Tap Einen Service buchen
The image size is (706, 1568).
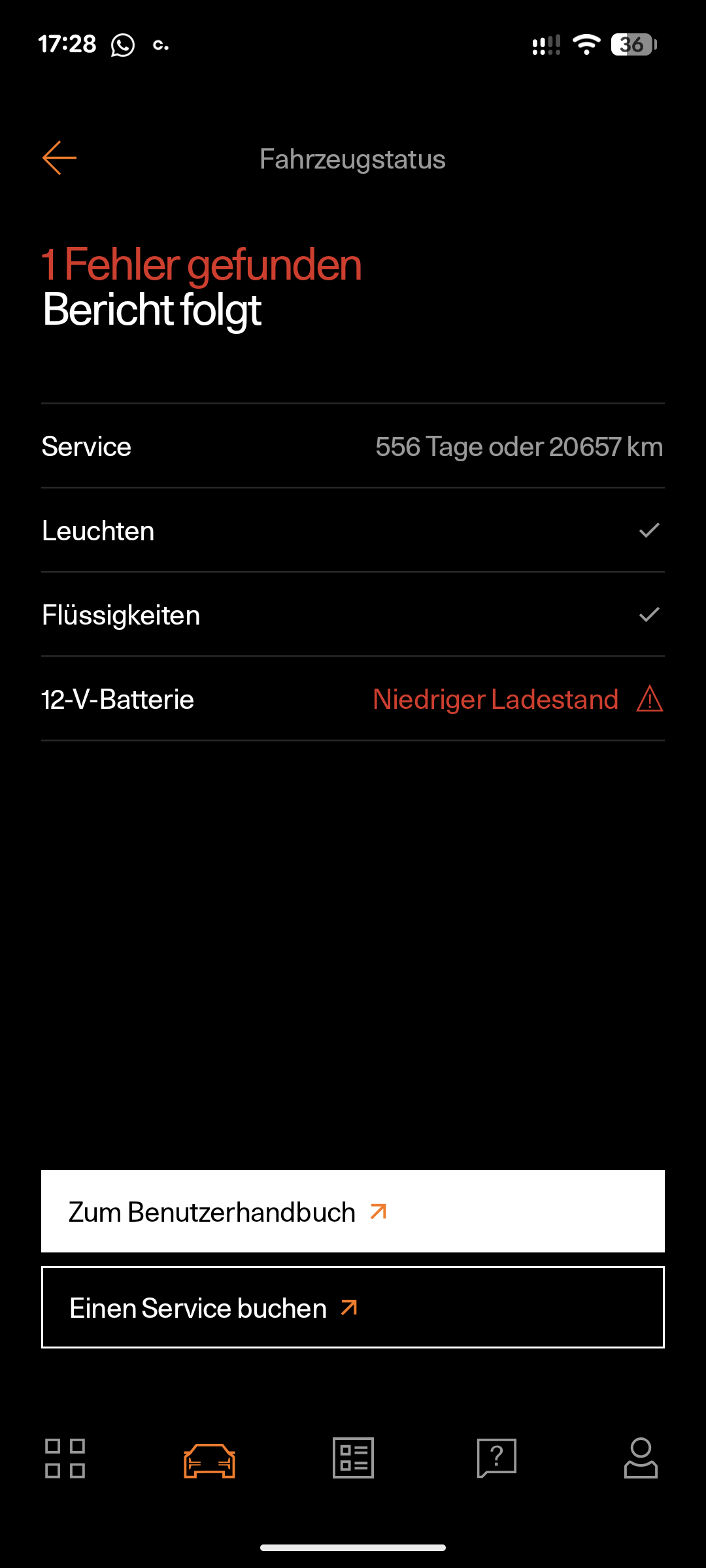click(x=353, y=1307)
